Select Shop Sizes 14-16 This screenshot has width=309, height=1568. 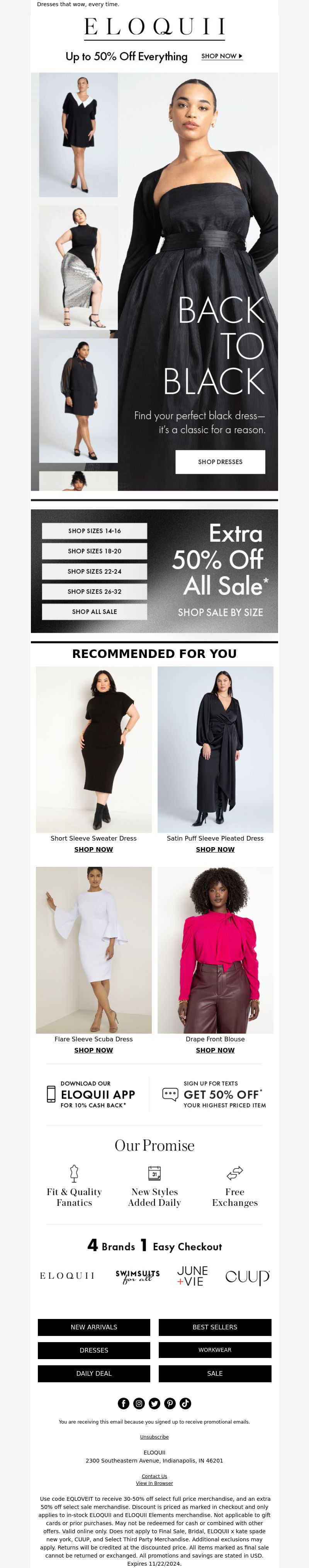pos(95,531)
